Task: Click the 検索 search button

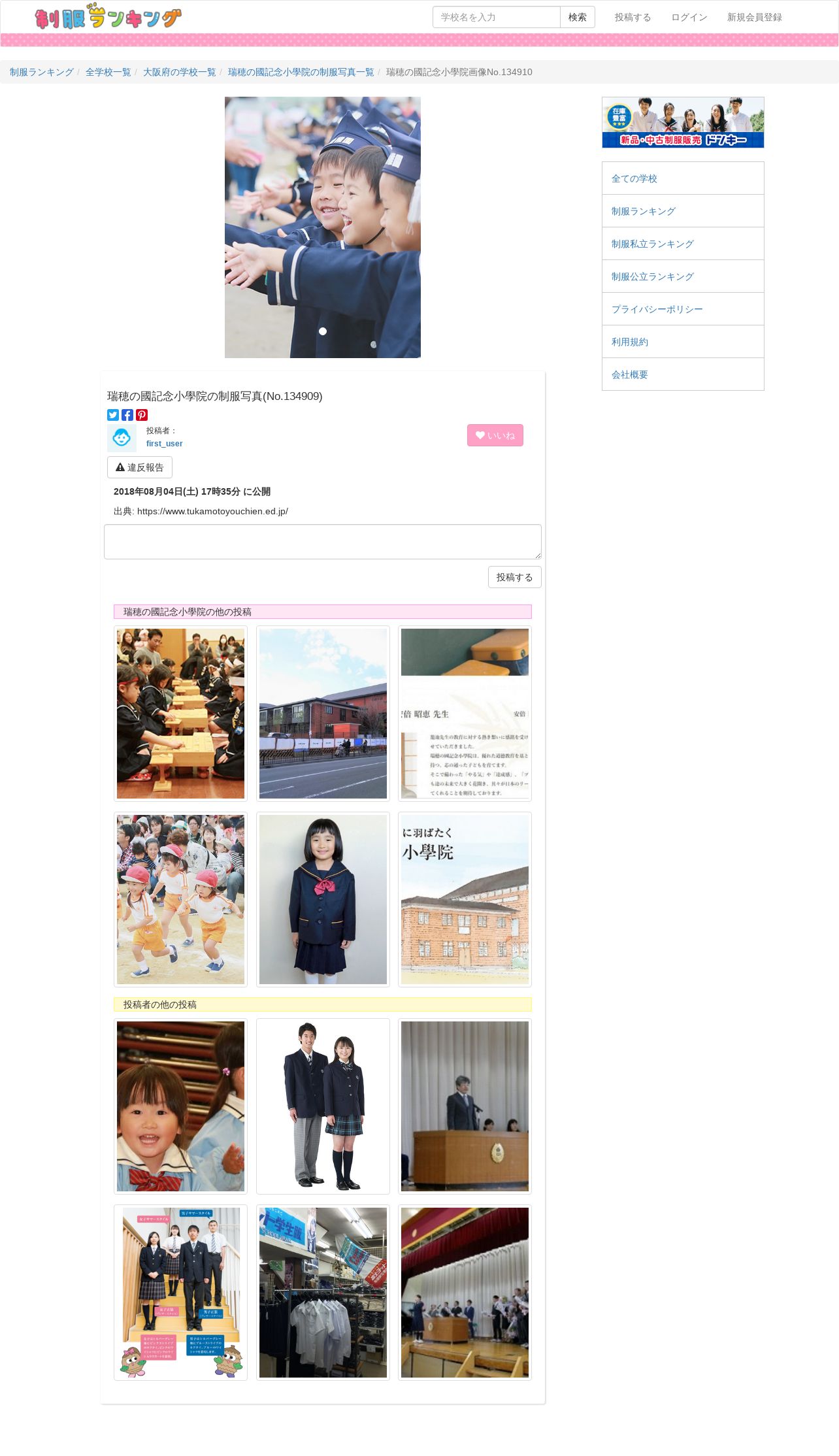Action: pos(578,17)
